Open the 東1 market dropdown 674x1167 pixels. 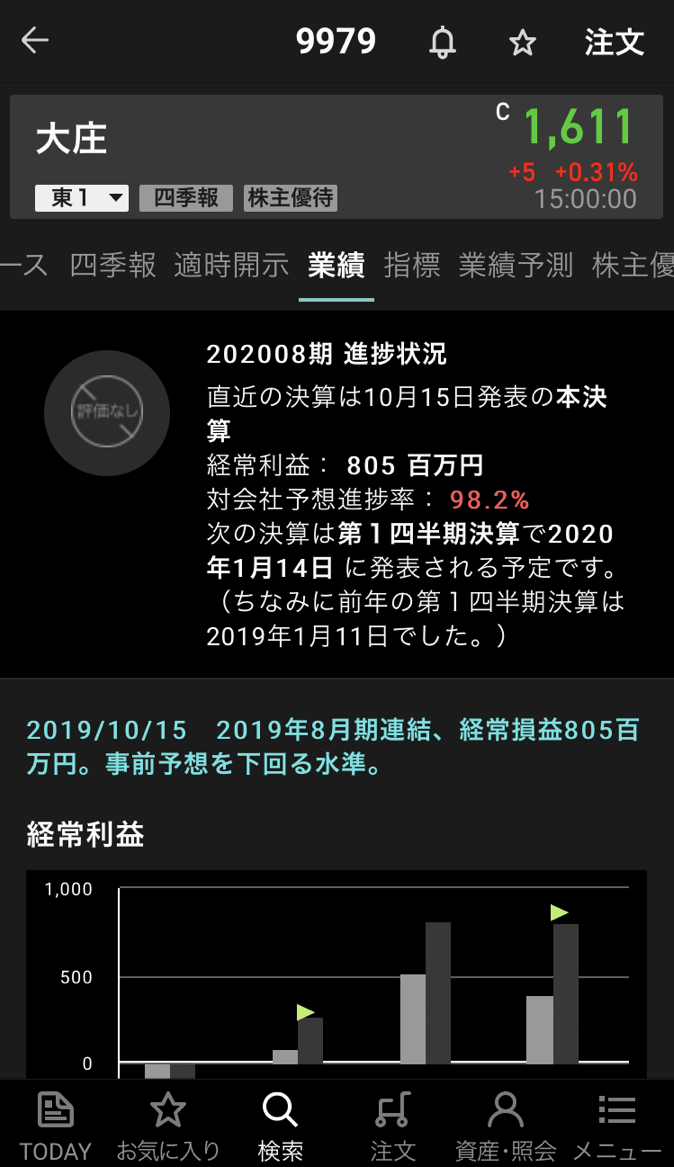point(82,198)
